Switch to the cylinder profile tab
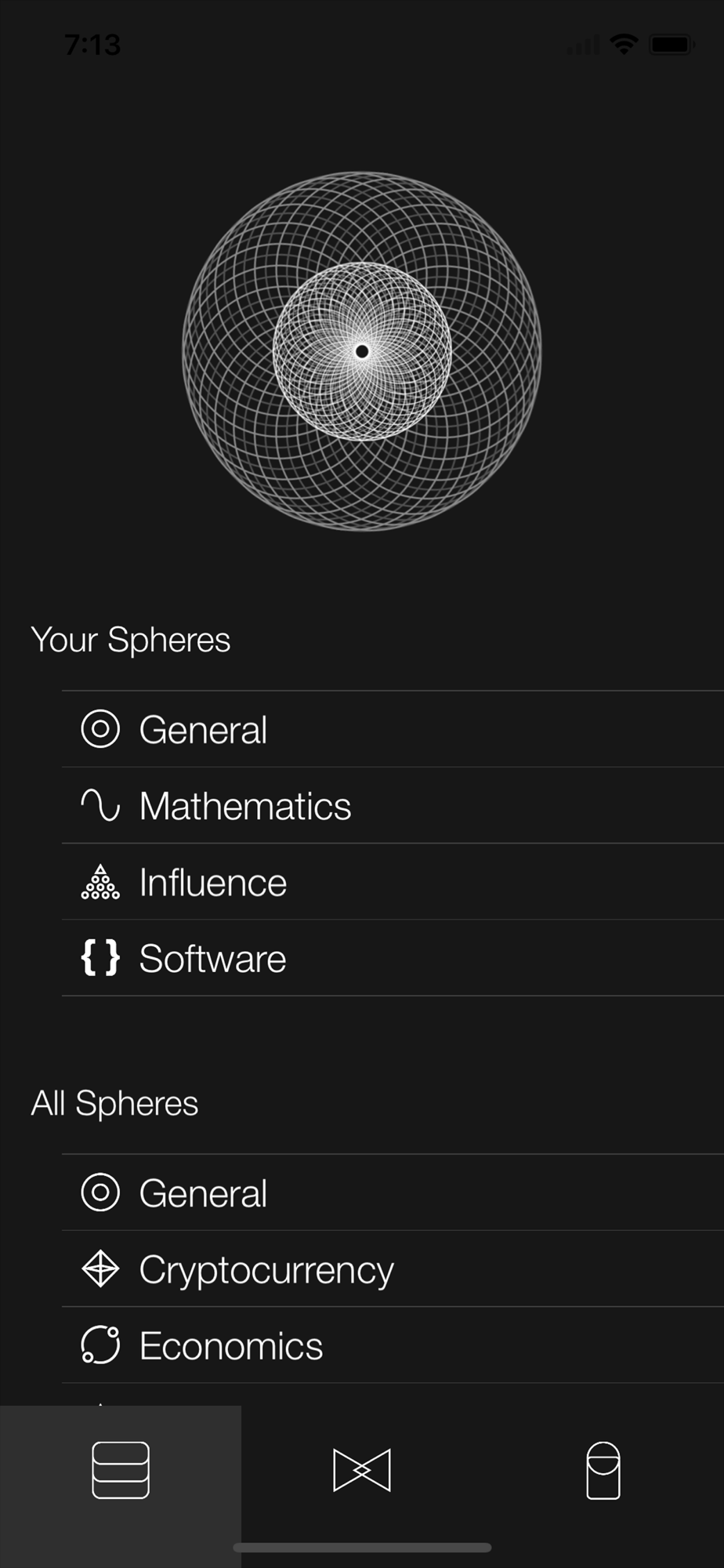Viewport: 724px width, 1568px height. (603, 1470)
